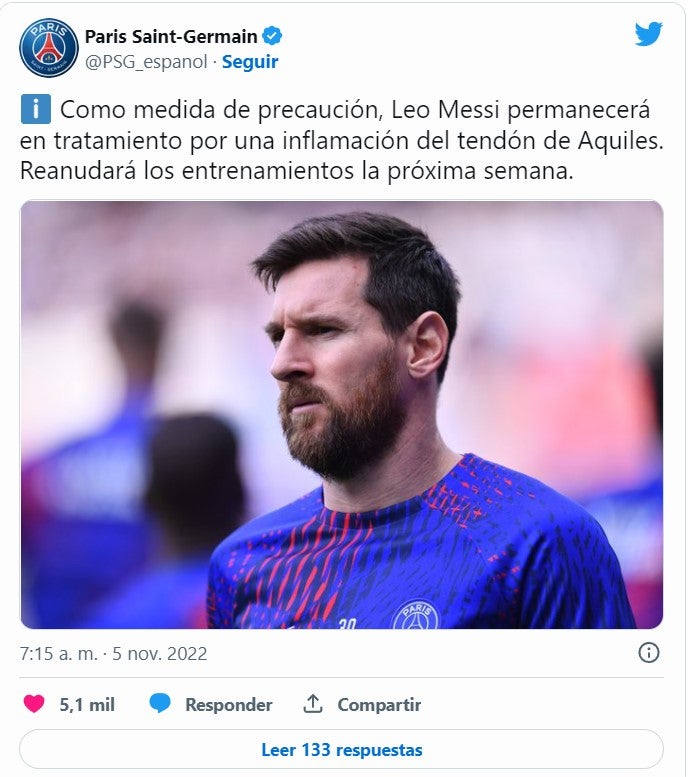690x777 pixels.
Task: Open the Paris Saint-Germain profile avatar
Action: tap(48, 48)
